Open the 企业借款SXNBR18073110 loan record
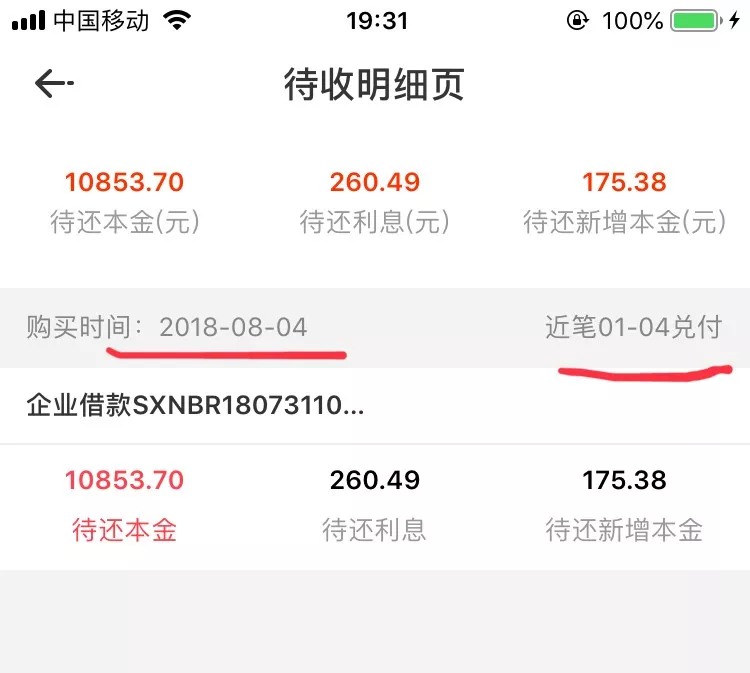Viewport: 750px width, 673px height. point(195,407)
